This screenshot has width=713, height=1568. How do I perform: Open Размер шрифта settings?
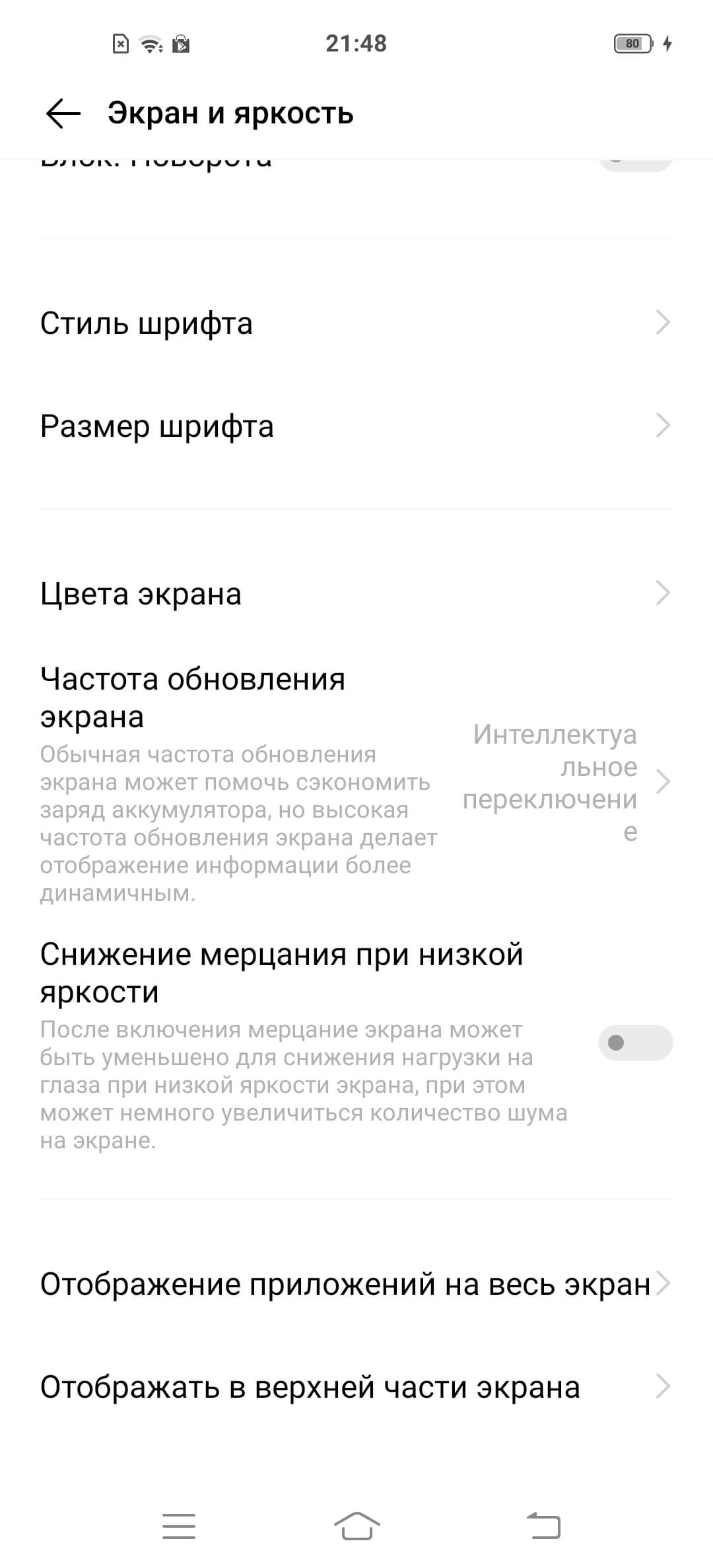click(x=355, y=426)
